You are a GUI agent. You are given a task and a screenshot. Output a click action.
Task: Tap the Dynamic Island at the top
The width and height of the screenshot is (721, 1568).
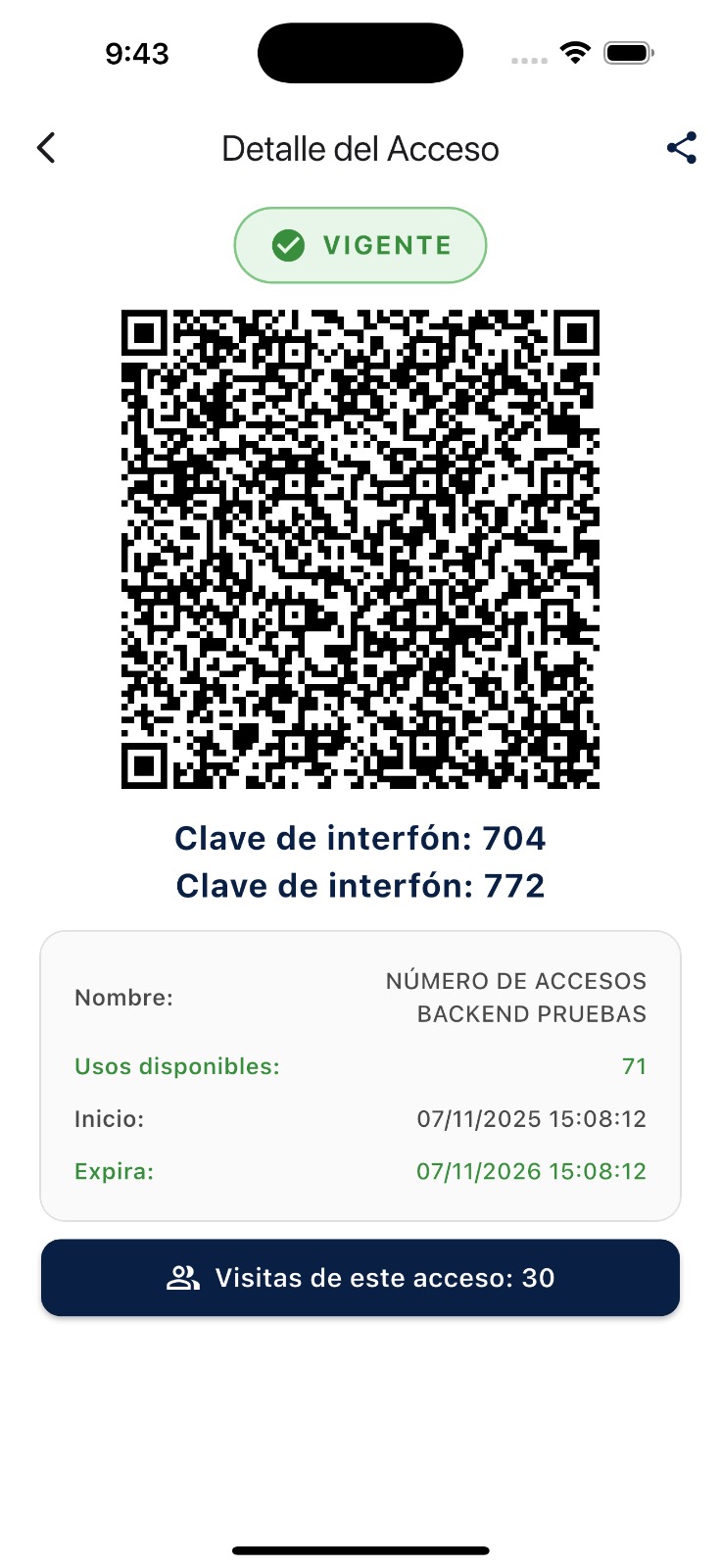[360, 52]
